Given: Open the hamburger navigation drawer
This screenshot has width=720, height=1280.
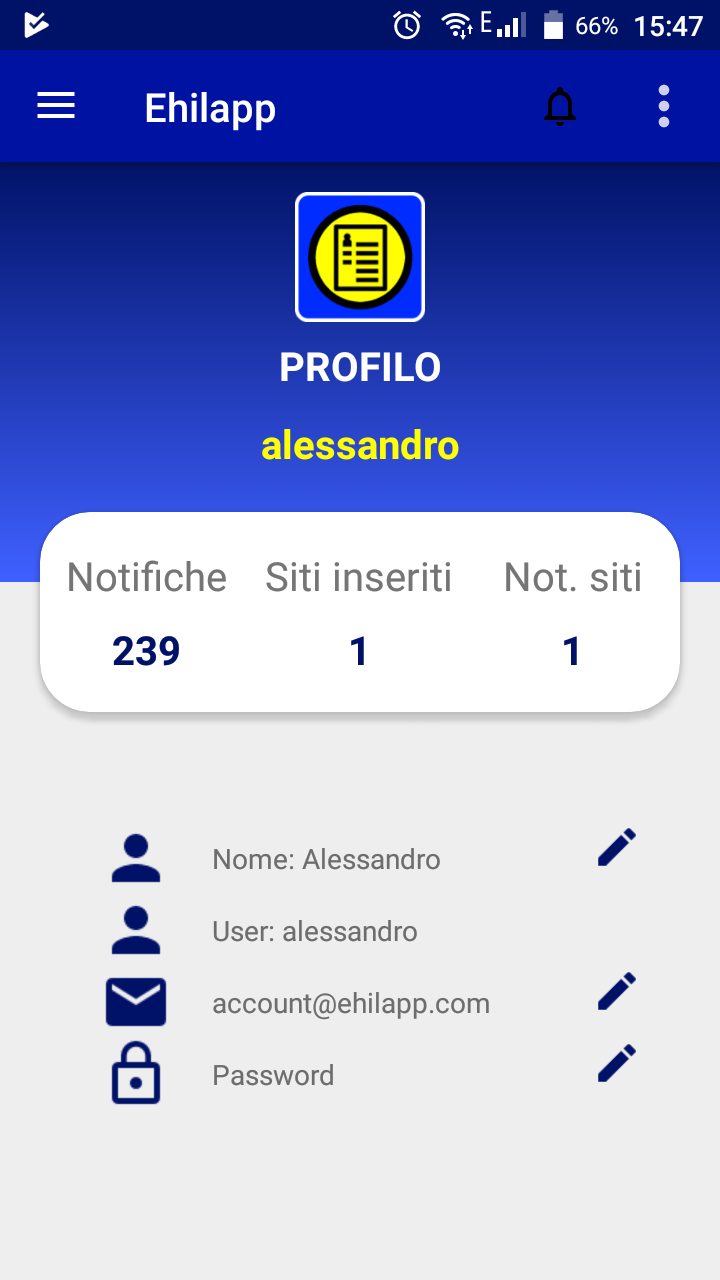Looking at the screenshot, I should (x=56, y=106).
